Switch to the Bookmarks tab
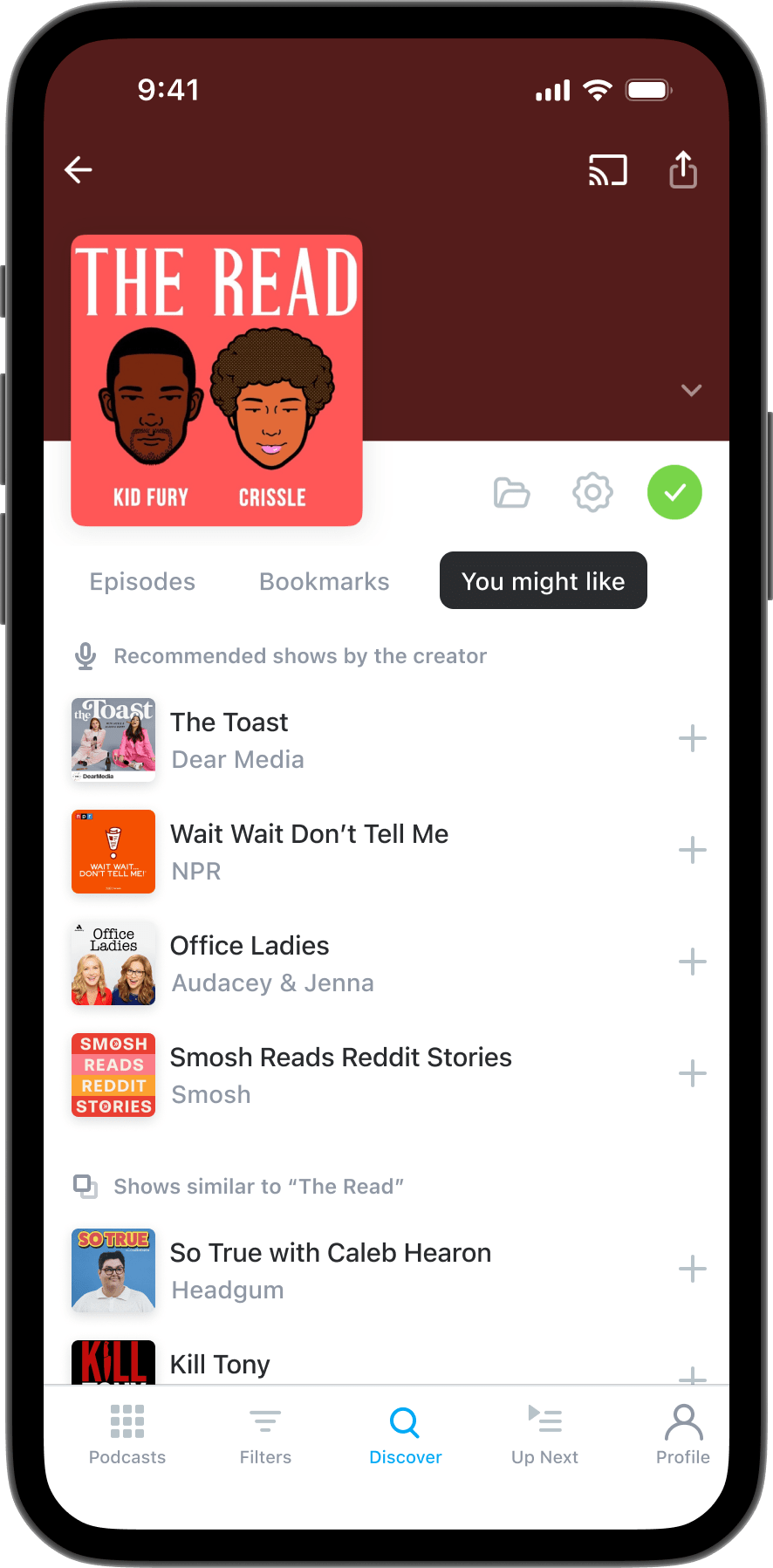This screenshot has width=773, height=1568. tap(324, 581)
